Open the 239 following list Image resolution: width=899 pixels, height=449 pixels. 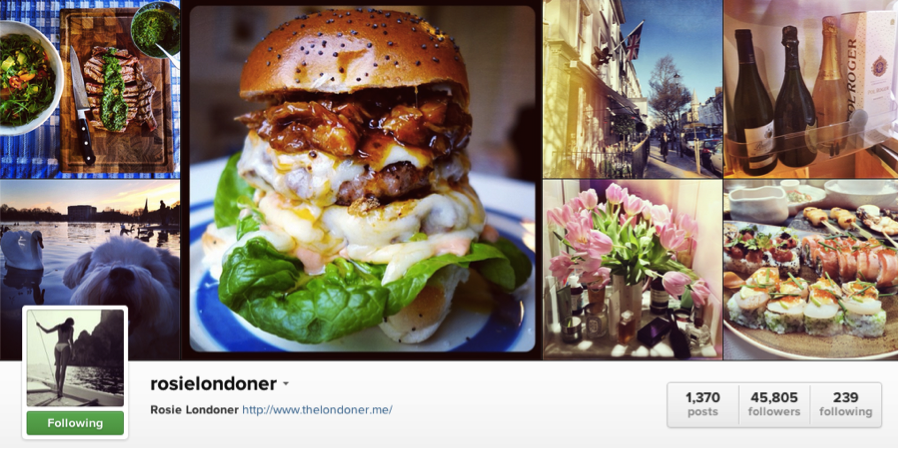845,404
